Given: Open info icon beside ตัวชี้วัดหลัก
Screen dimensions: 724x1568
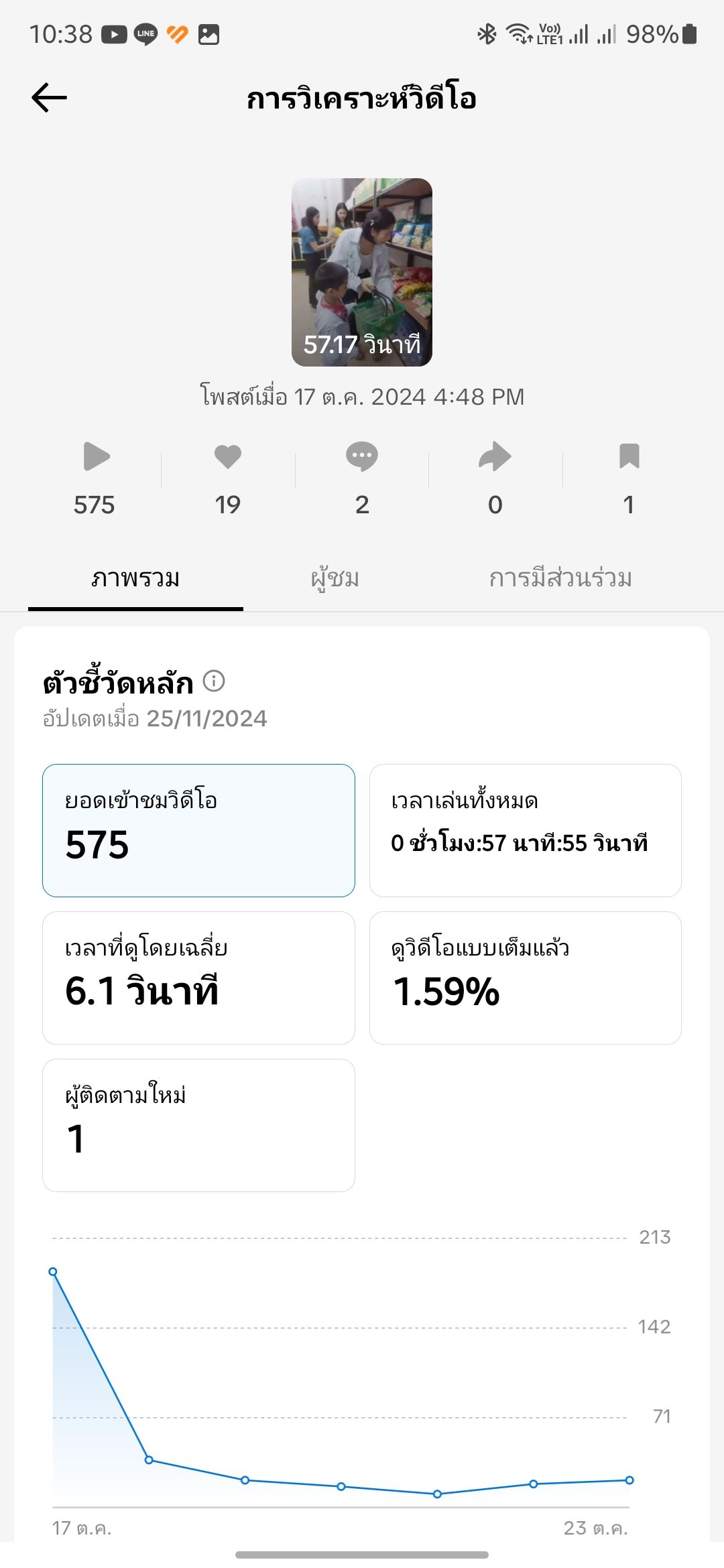Looking at the screenshot, I should click(x=214, y=681).
